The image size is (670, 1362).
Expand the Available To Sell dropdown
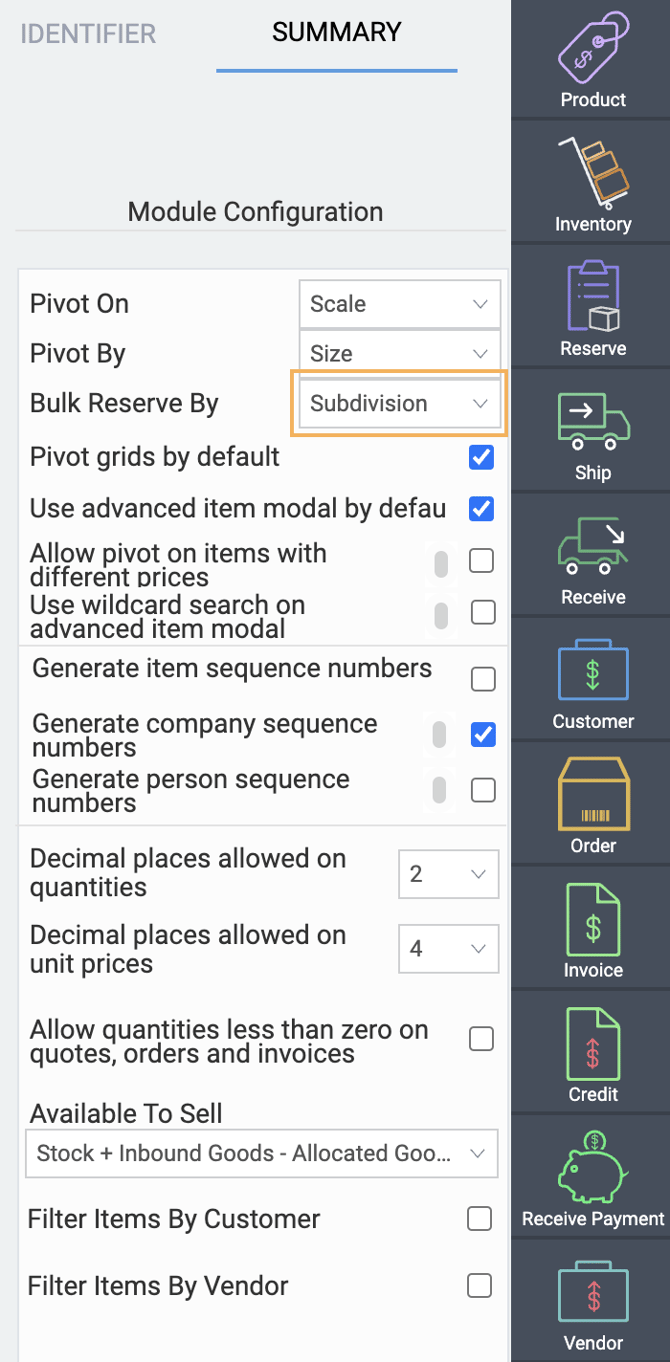pyautogui.click(x=261, y=1154)
